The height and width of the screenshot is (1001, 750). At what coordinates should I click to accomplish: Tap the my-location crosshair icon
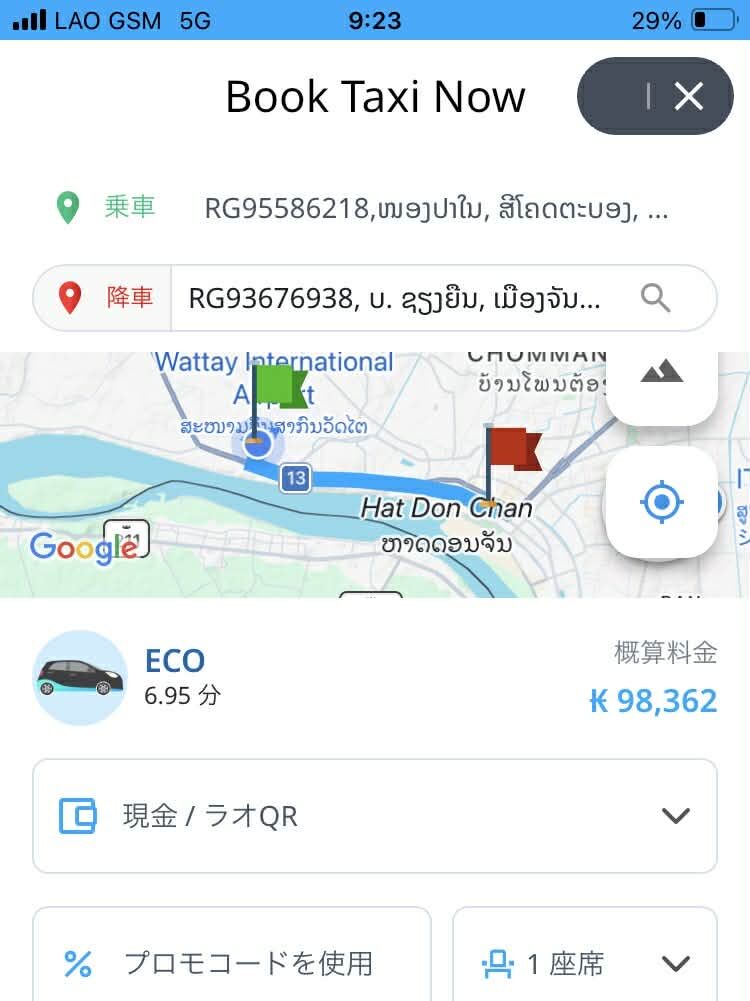pos(661,503)
